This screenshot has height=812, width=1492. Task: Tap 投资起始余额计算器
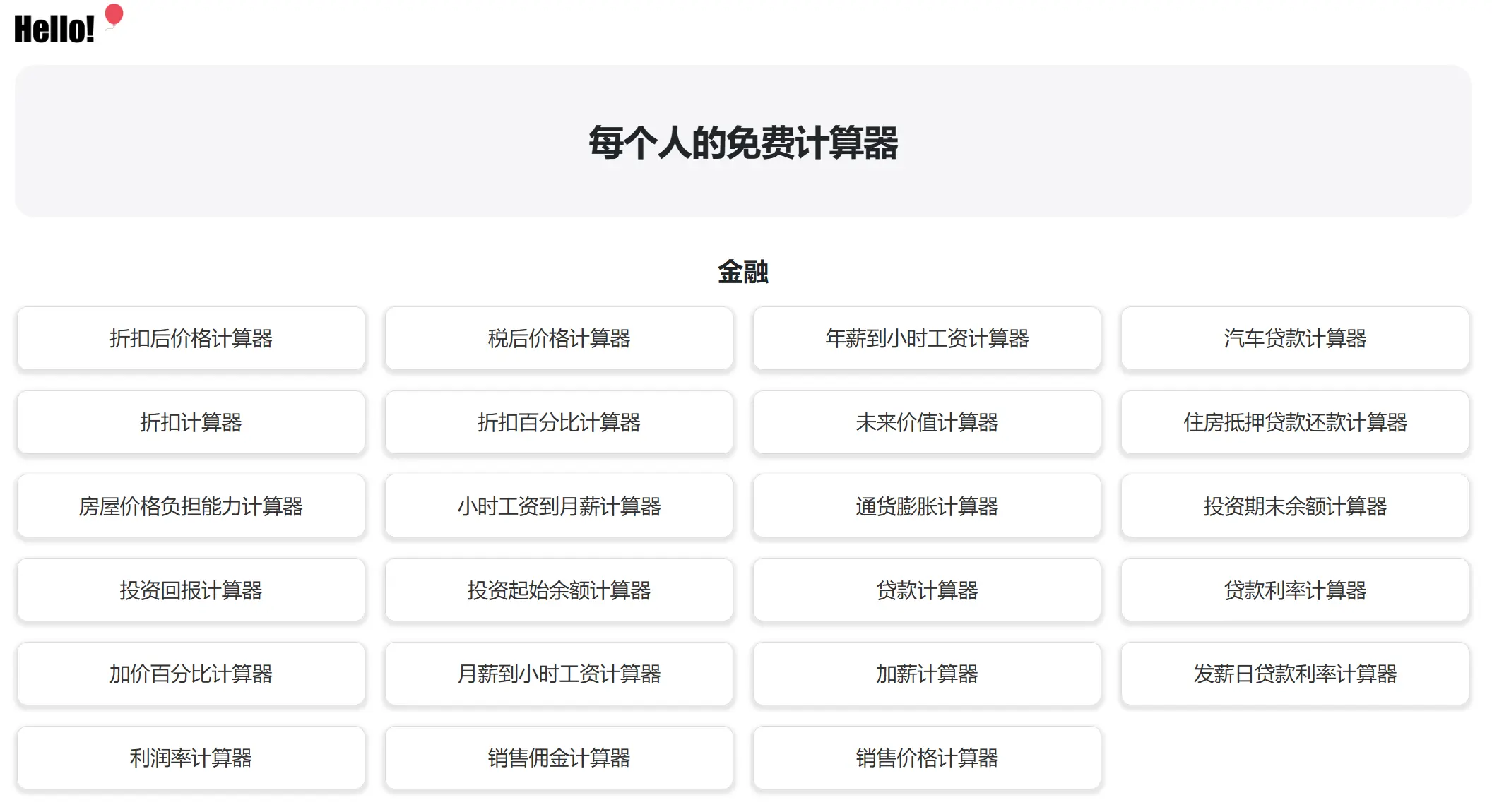click(559, 590)
